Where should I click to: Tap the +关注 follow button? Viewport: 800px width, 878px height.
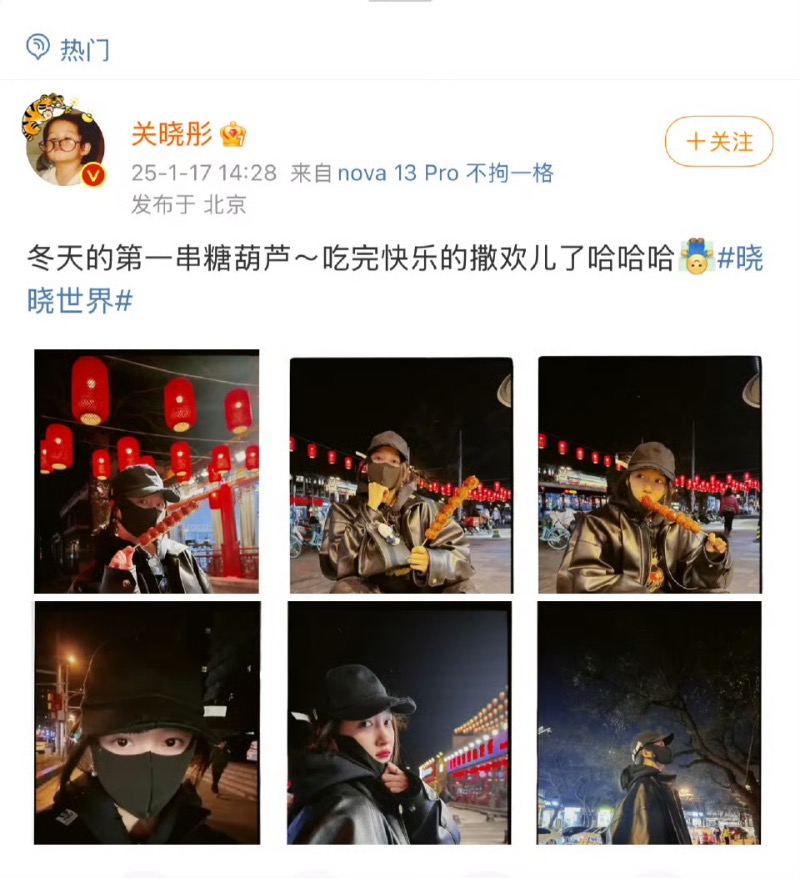click(x=719, y=142)
